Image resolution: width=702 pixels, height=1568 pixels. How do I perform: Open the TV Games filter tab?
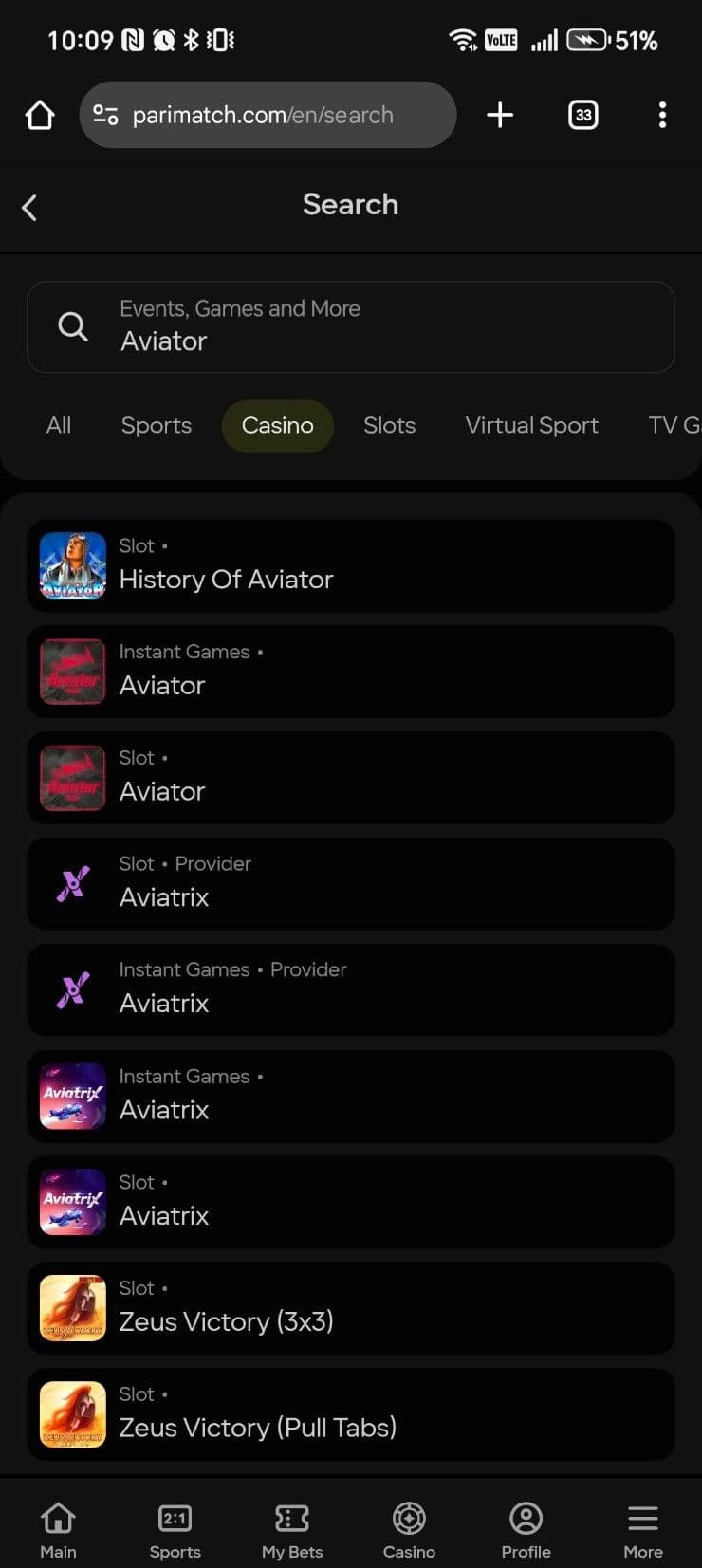click(x=675, y=426)
